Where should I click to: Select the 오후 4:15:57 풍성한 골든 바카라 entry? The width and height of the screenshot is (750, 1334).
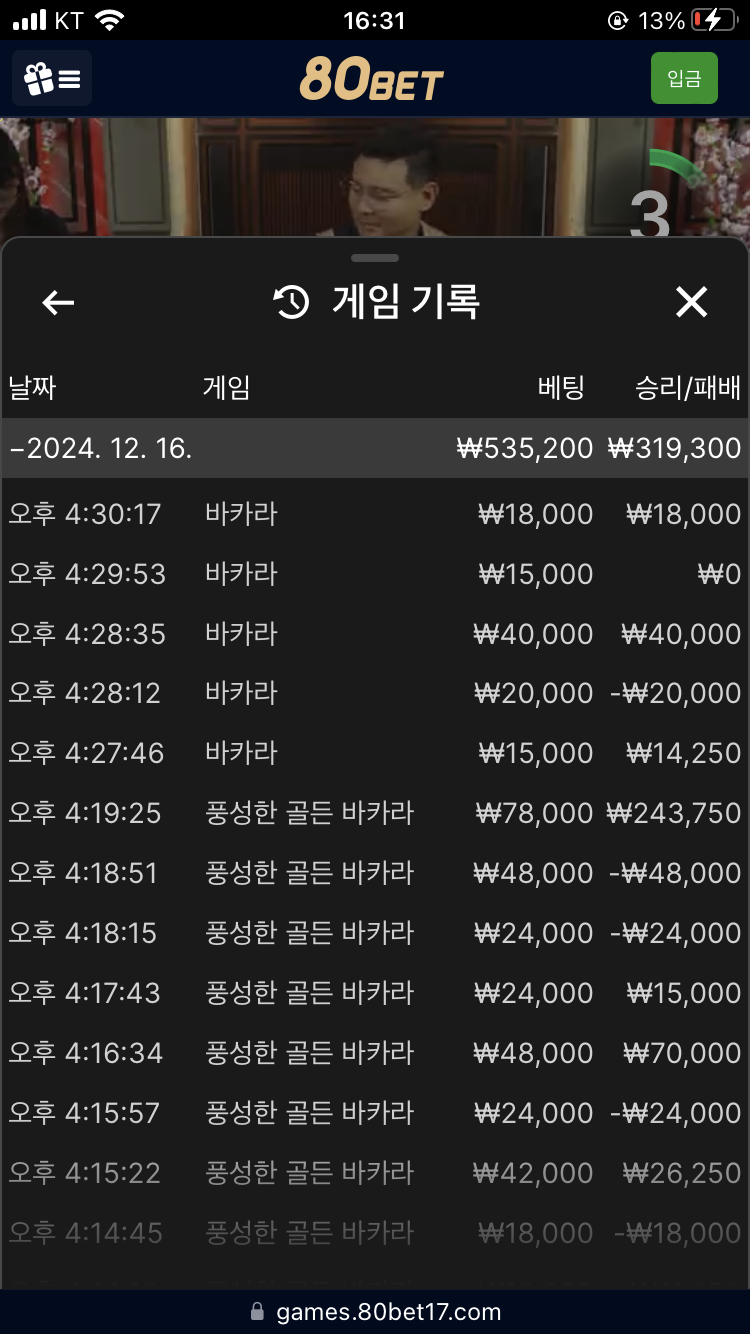375,1113
